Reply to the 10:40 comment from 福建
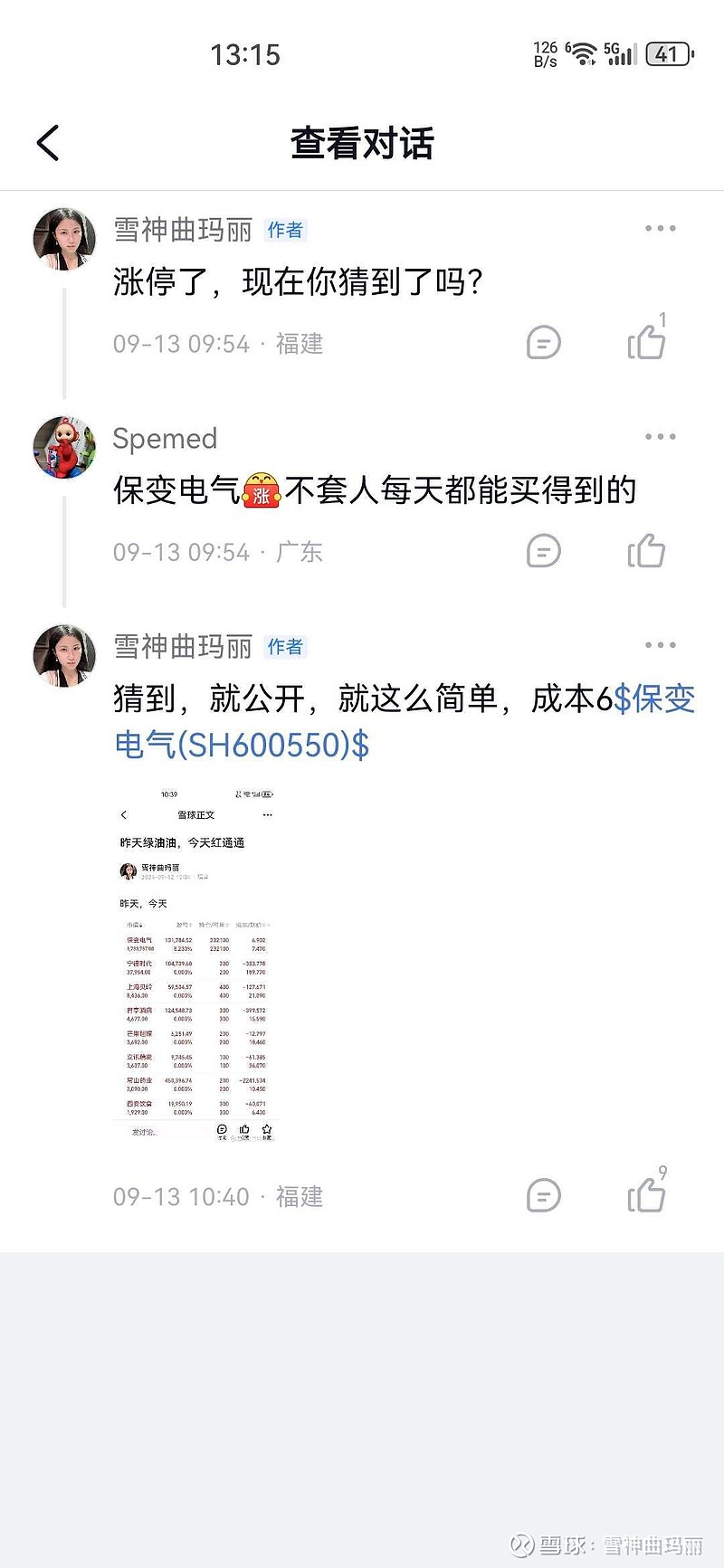The image size is (724, 1568). [x=543, y=1196]
